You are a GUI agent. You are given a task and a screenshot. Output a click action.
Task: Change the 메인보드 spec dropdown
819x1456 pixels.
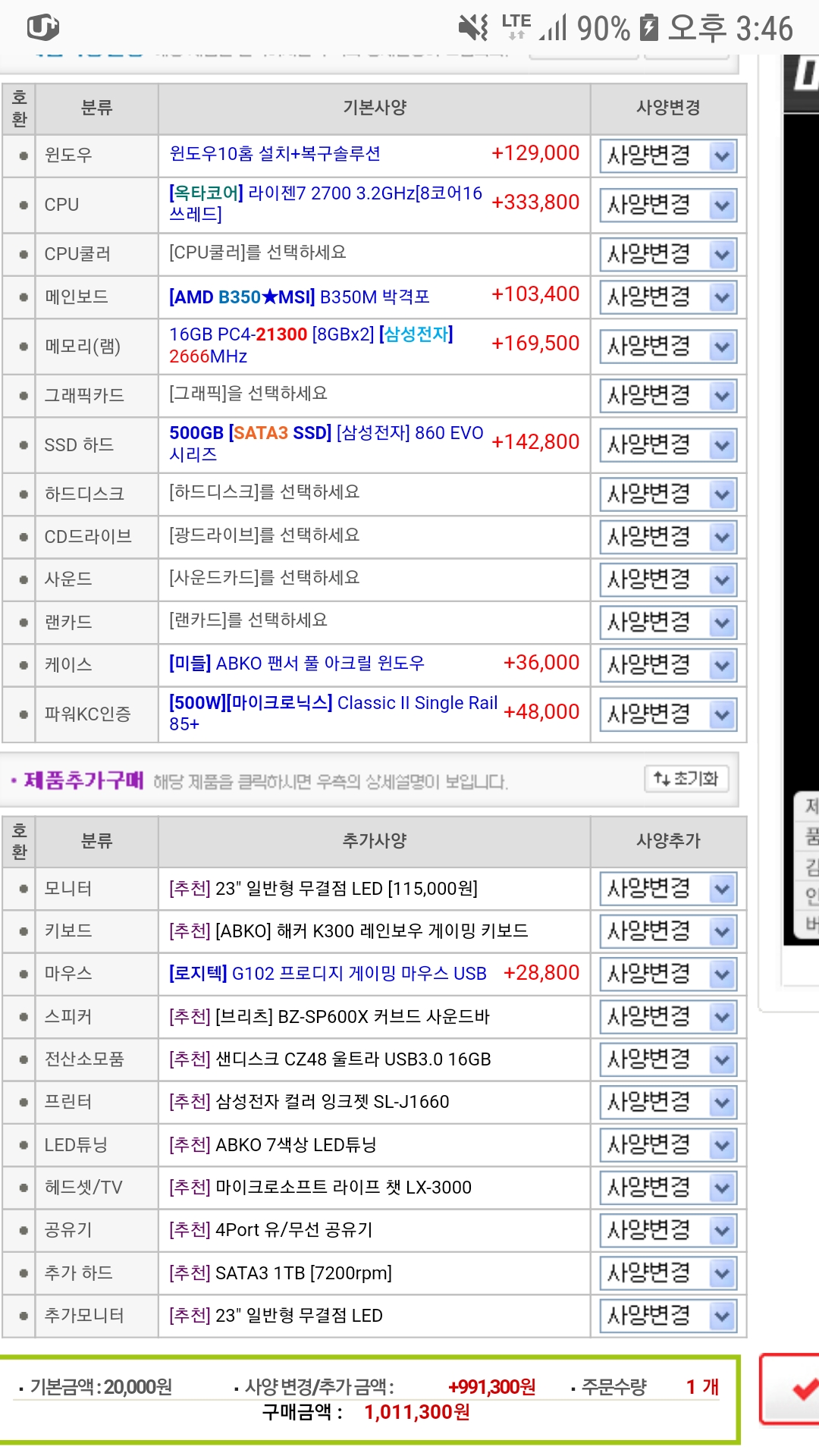[x=668, y=297]
